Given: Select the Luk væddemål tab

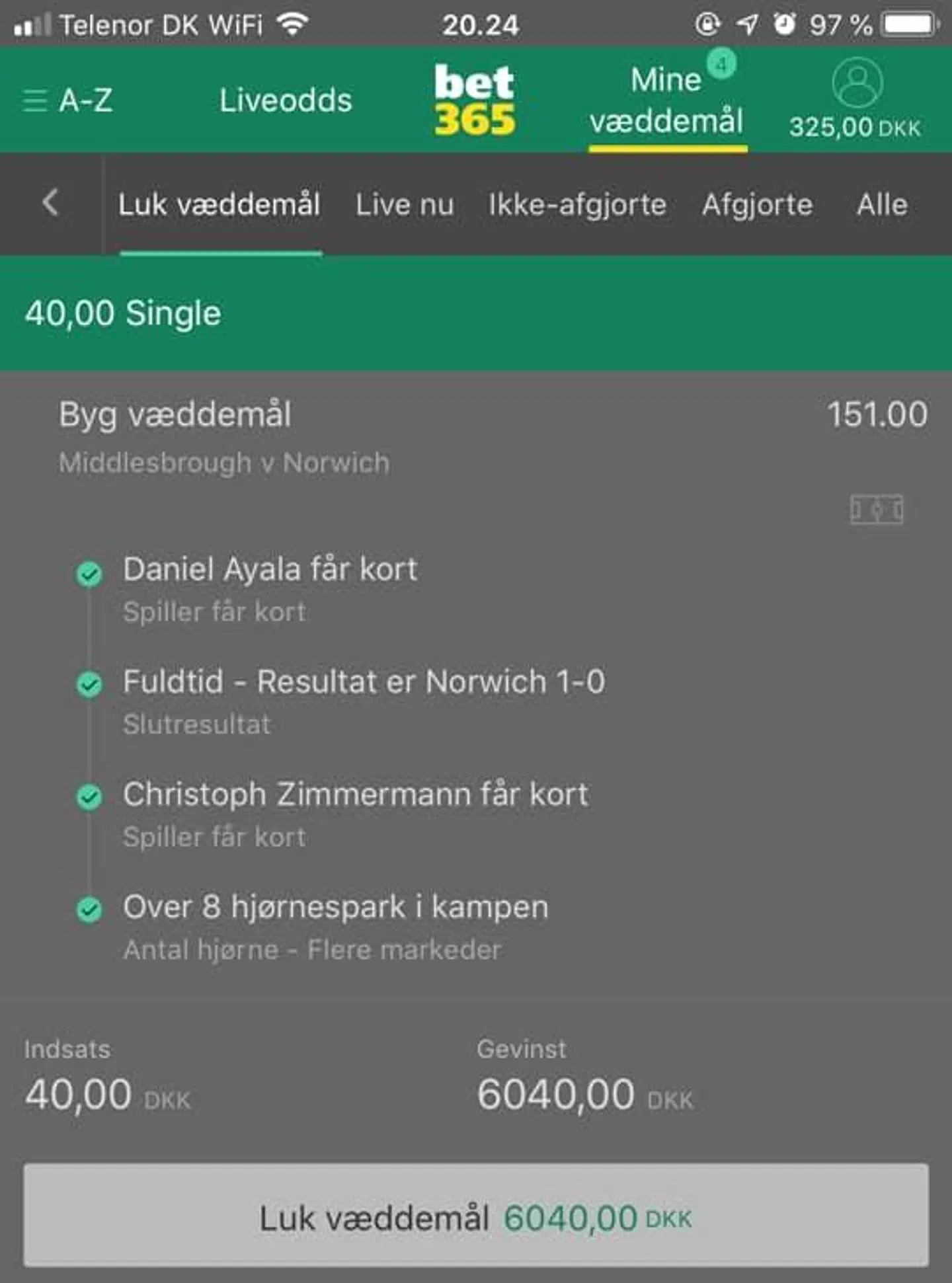Looking at the screenshot, I should (x=219, y=204).
